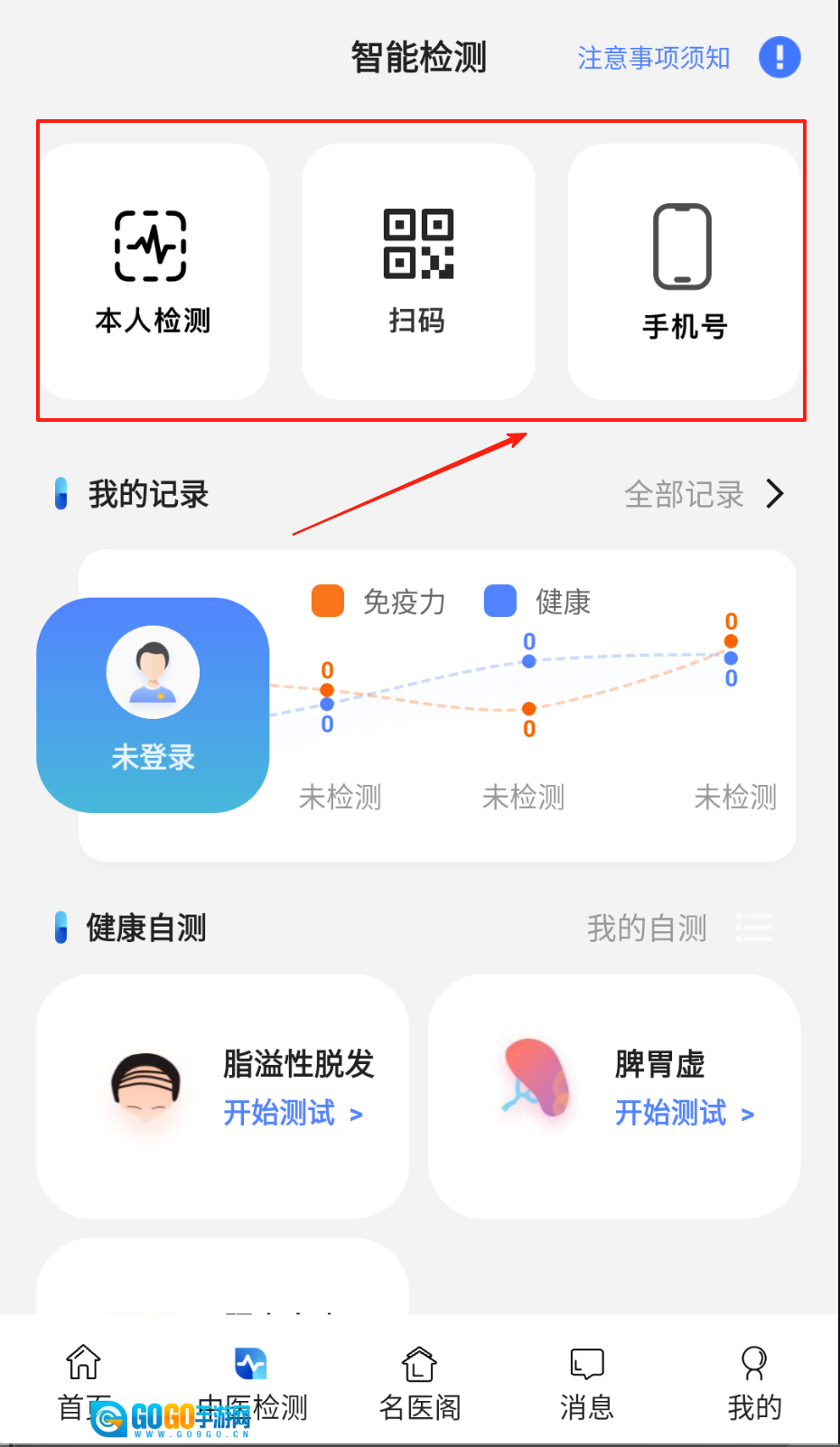Tap the 本人检测 self-detection card
Image resolution: width=840 pixels, height=1447 pixels.
click(153, 272)
